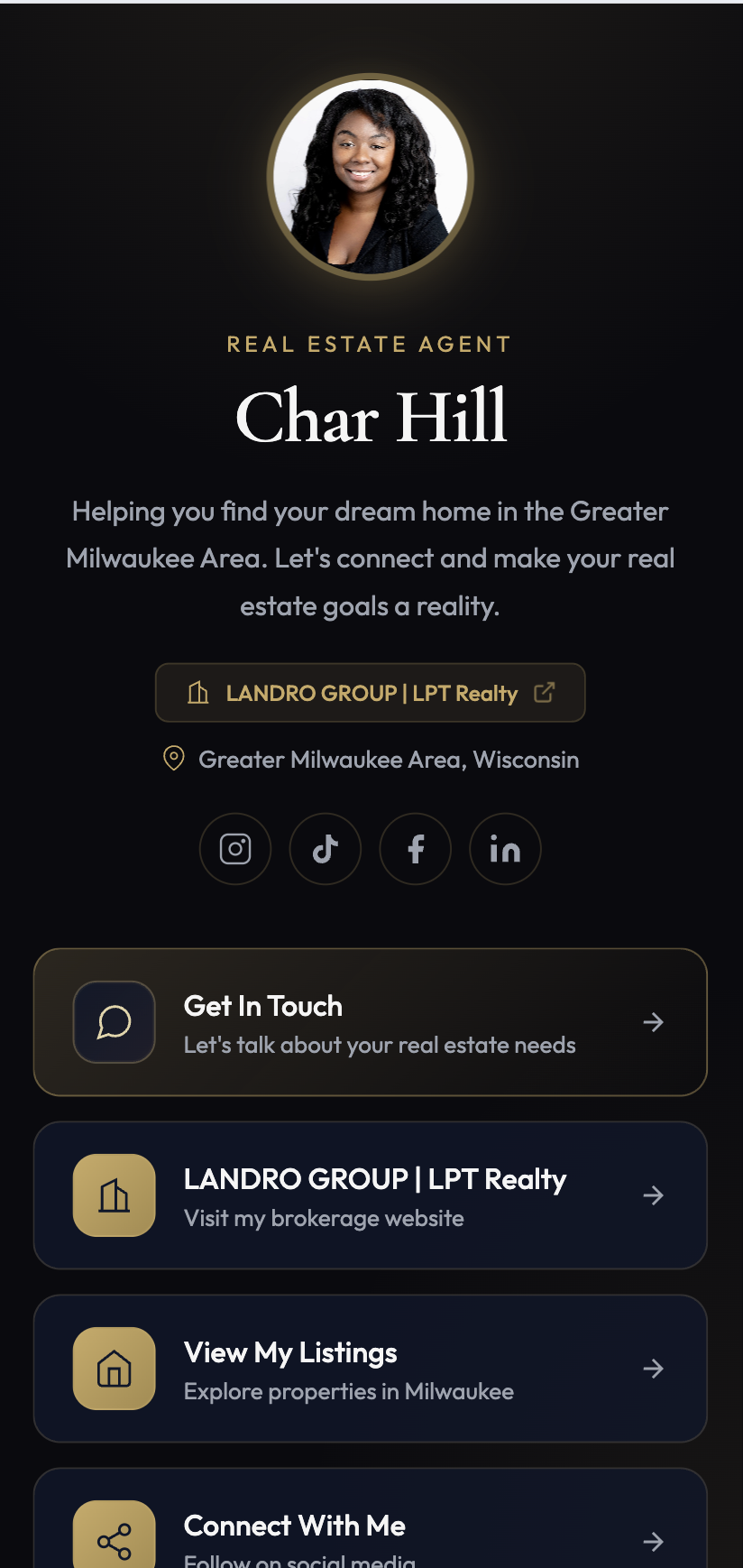Visit the Facebook page icon
The width and height of the screenshot is (743, 1568).
tap(415, 849)
